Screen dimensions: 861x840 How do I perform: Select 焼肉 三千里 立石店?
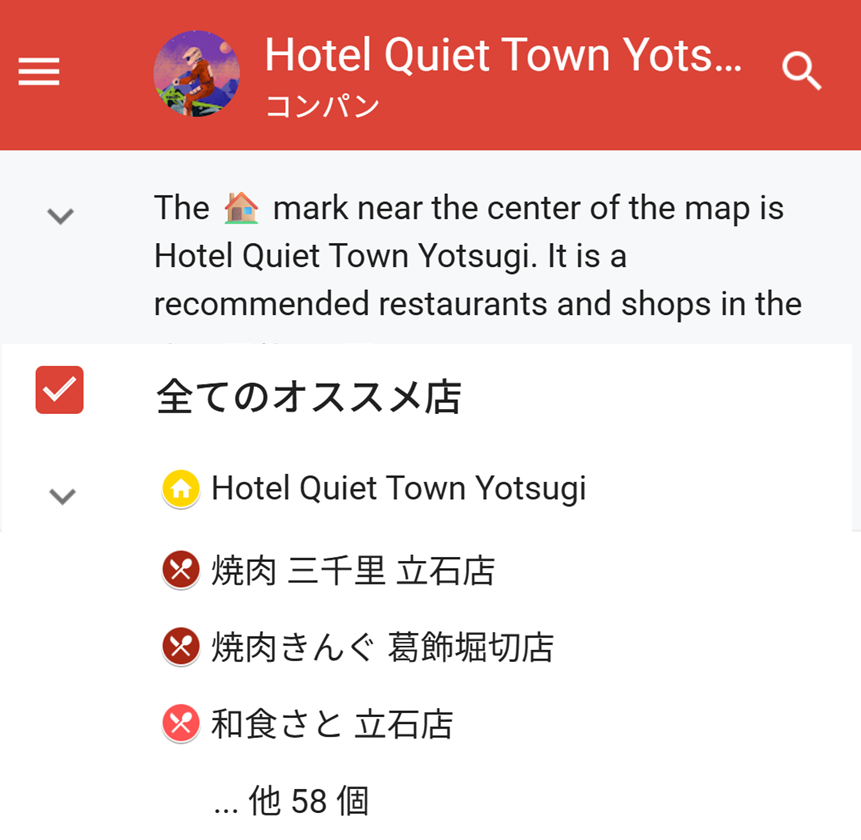(x=352, y=572)
